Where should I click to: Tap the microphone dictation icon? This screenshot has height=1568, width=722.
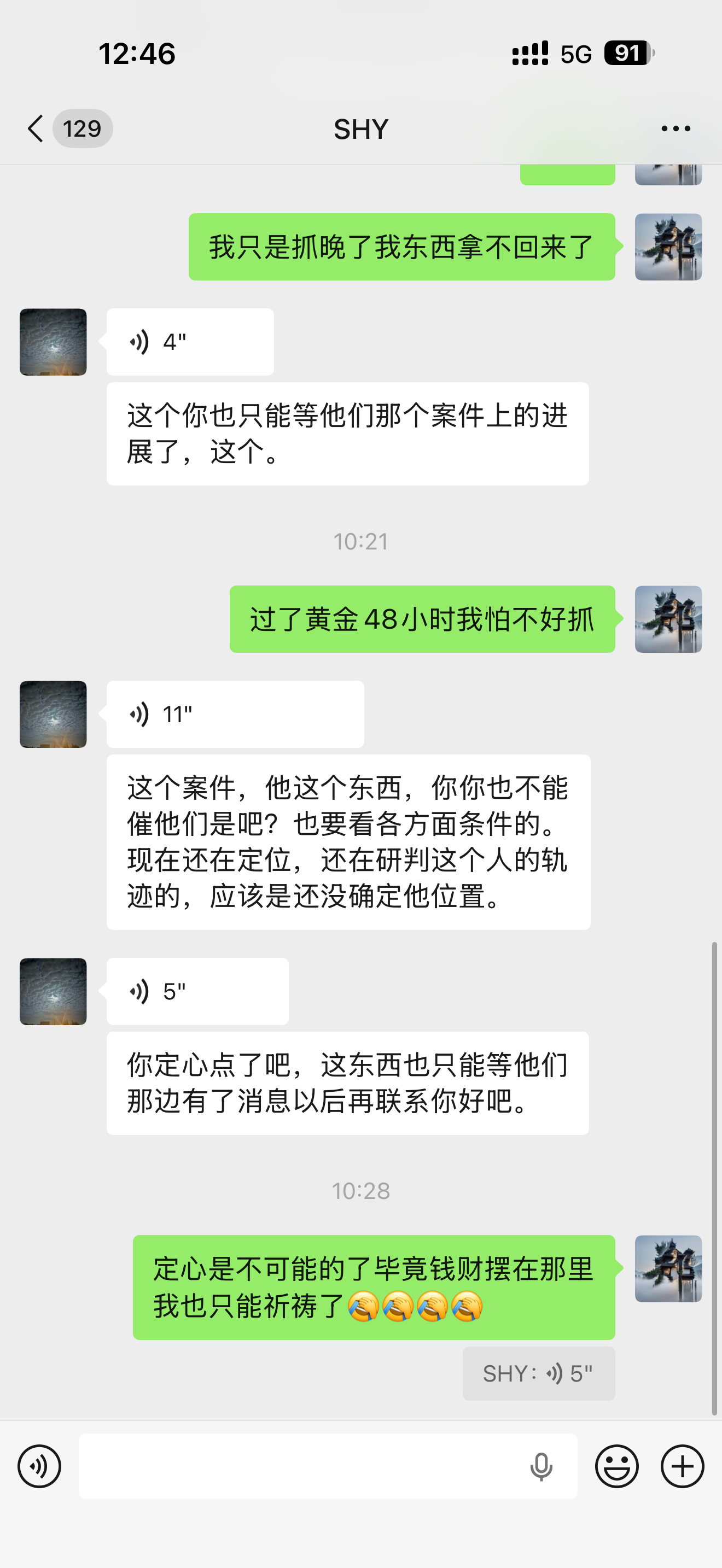(540, 1466)
